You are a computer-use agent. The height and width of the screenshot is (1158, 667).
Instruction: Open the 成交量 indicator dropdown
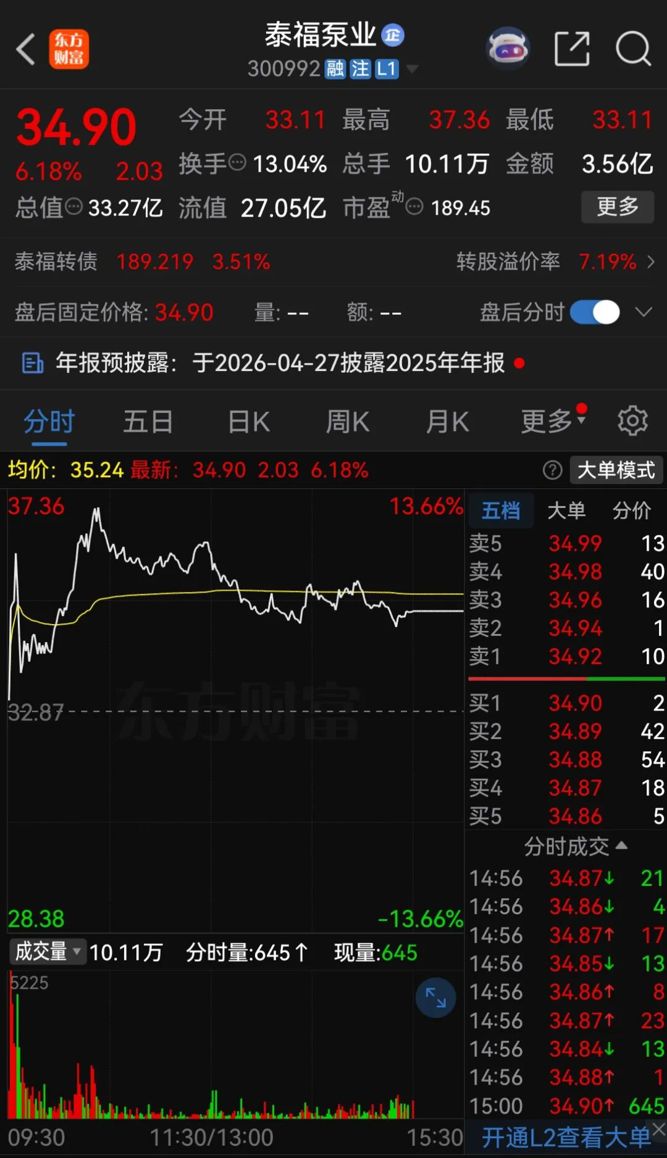pyautogui.click(x=48, y=952)
